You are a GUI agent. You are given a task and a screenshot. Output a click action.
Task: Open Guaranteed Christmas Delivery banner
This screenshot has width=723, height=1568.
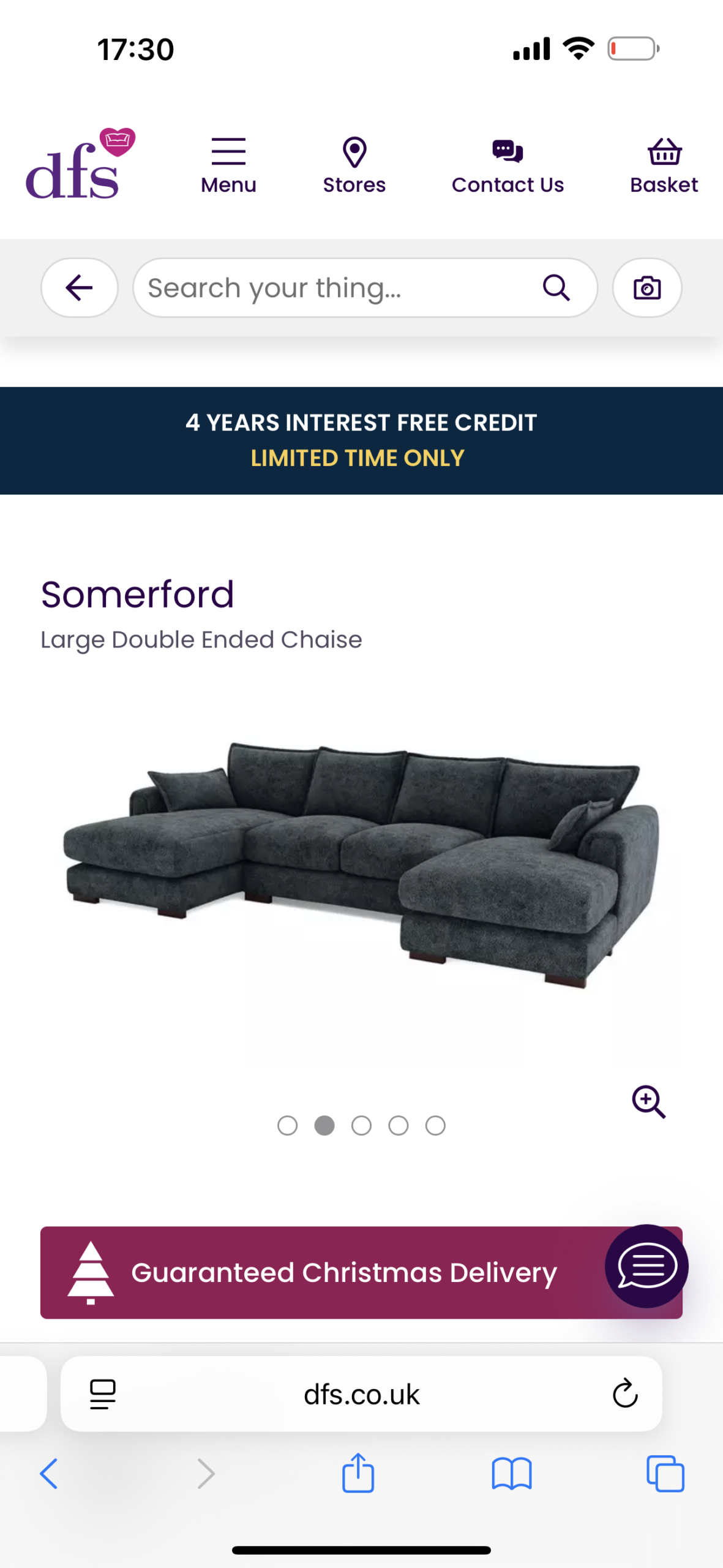pyautogui.click(x=318, y=1272)
